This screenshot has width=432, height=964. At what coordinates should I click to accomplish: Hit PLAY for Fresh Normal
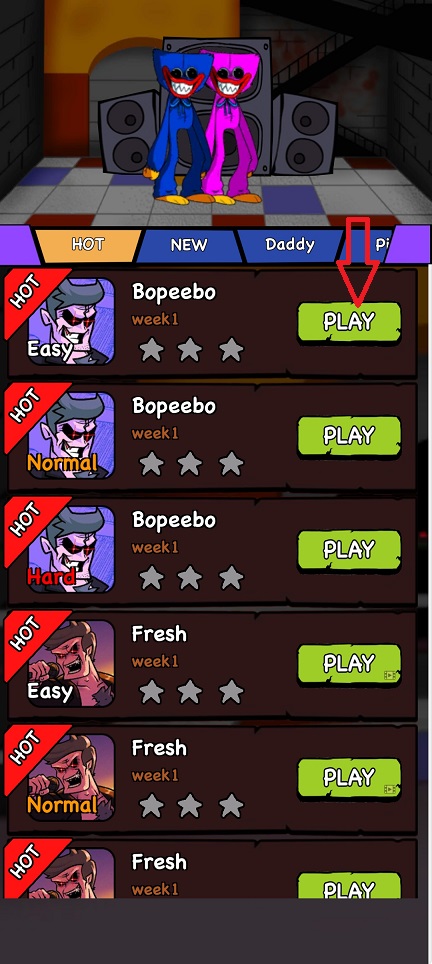(x=349, y=778)
